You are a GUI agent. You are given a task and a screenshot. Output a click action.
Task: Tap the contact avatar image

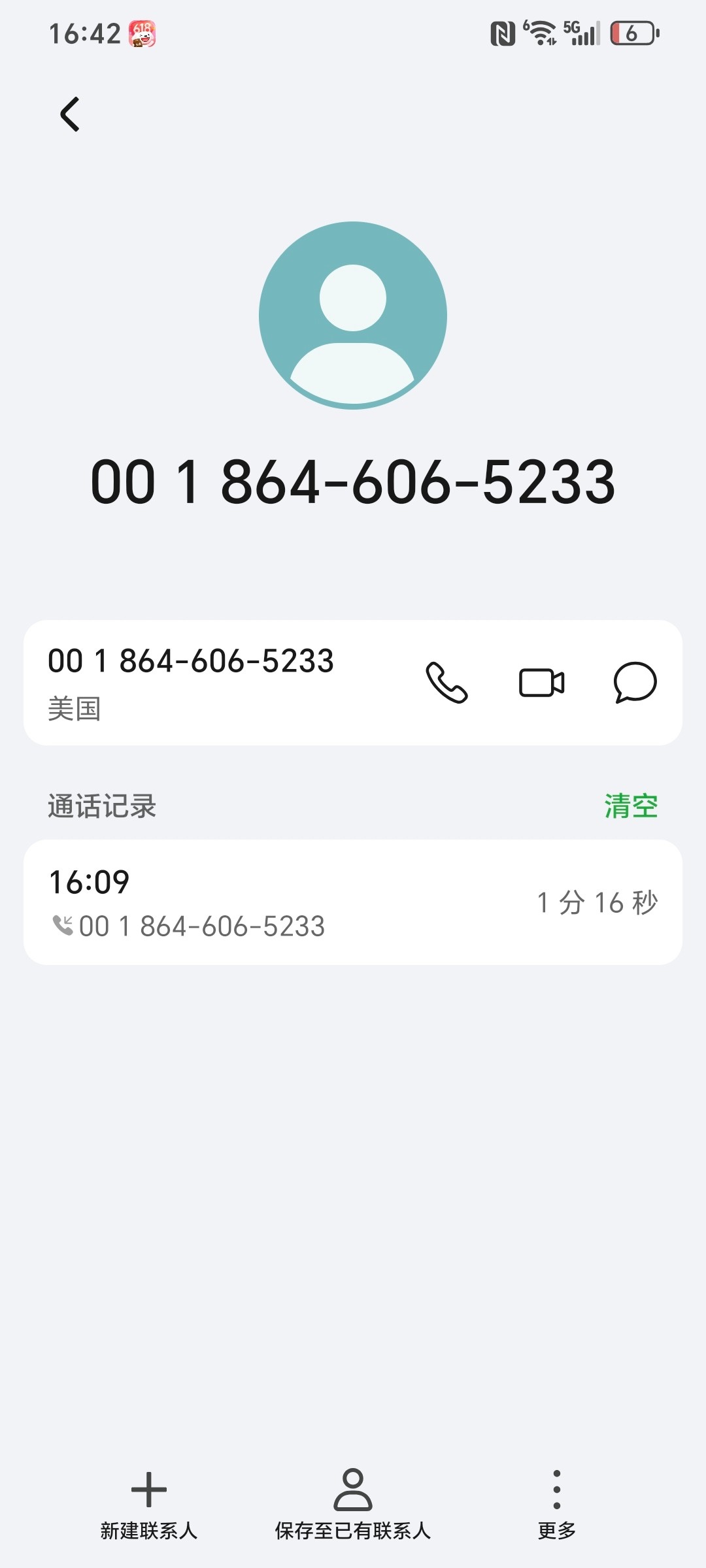(x=353, y=316)
